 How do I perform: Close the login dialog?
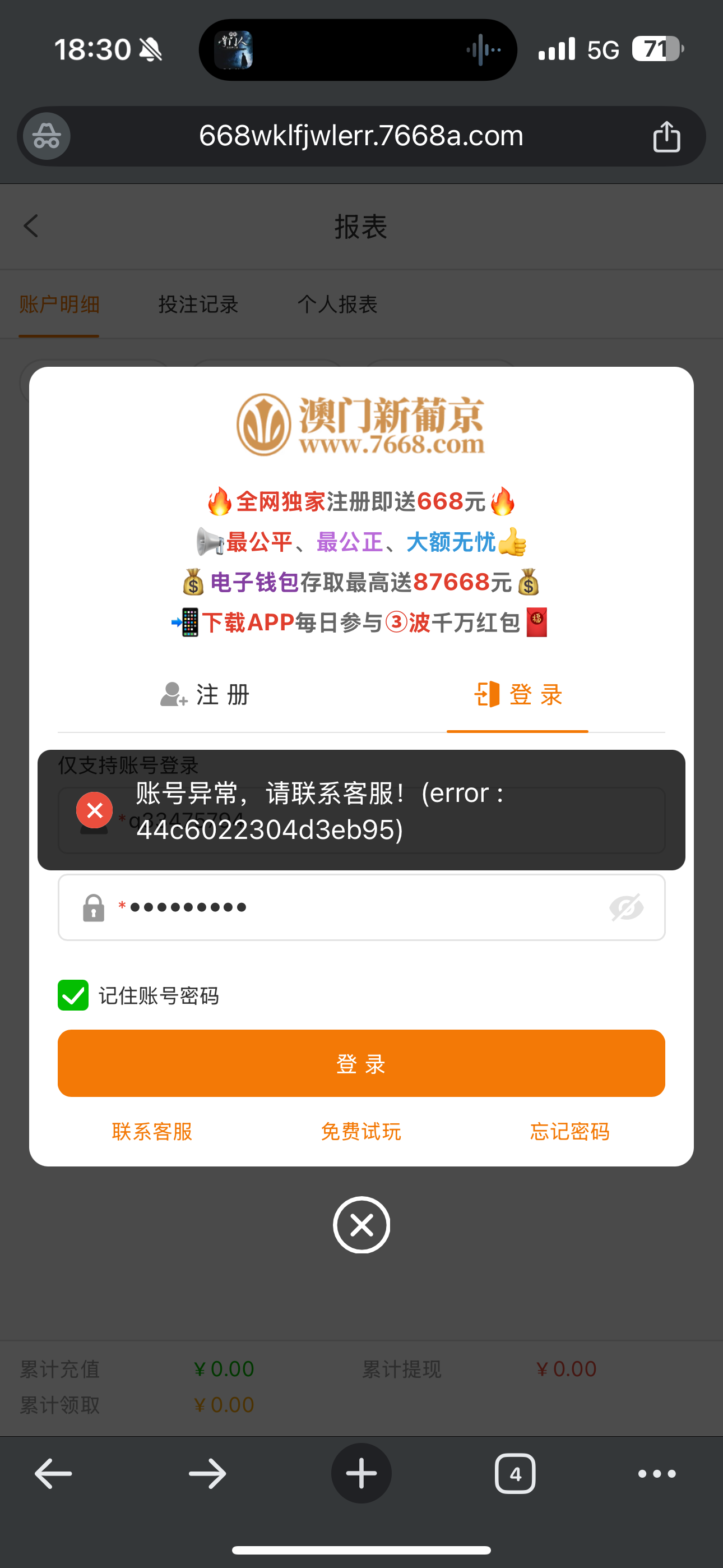click(361, 1225)
